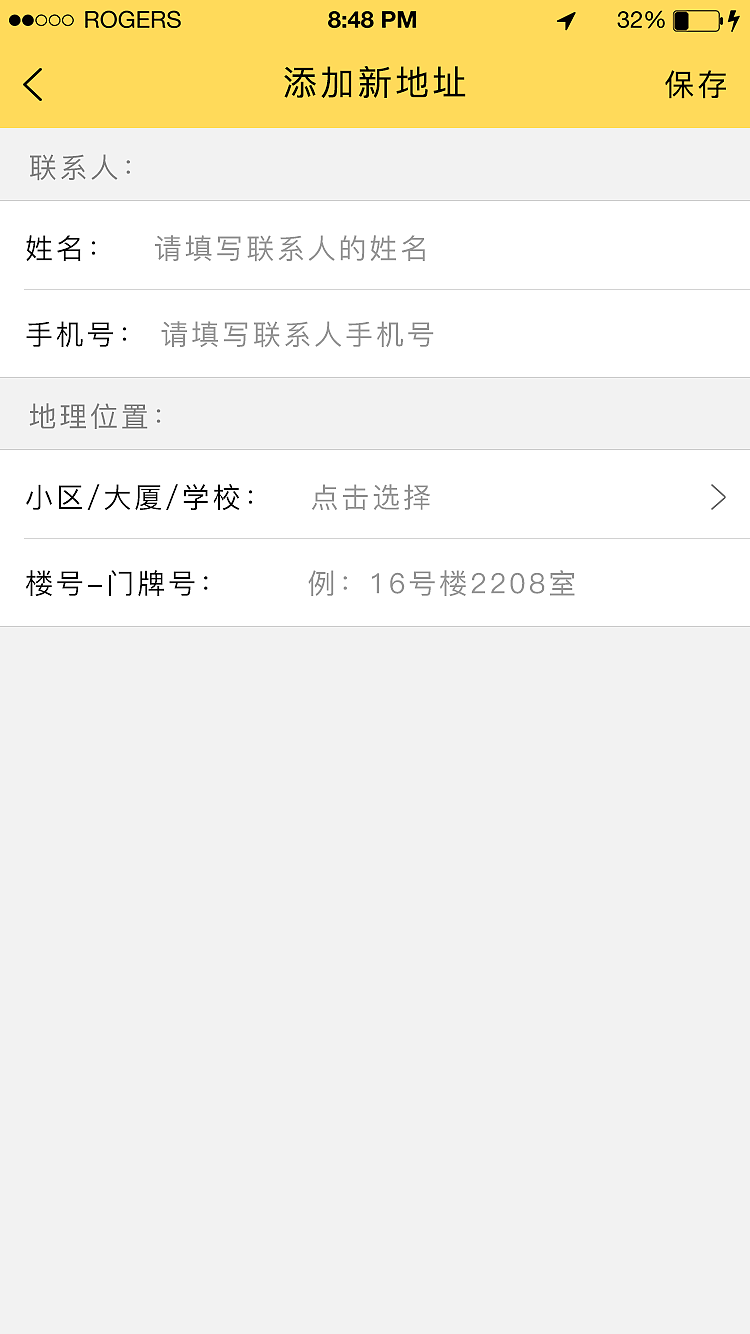Tap the ROGERS carrier label

point(131,19)
